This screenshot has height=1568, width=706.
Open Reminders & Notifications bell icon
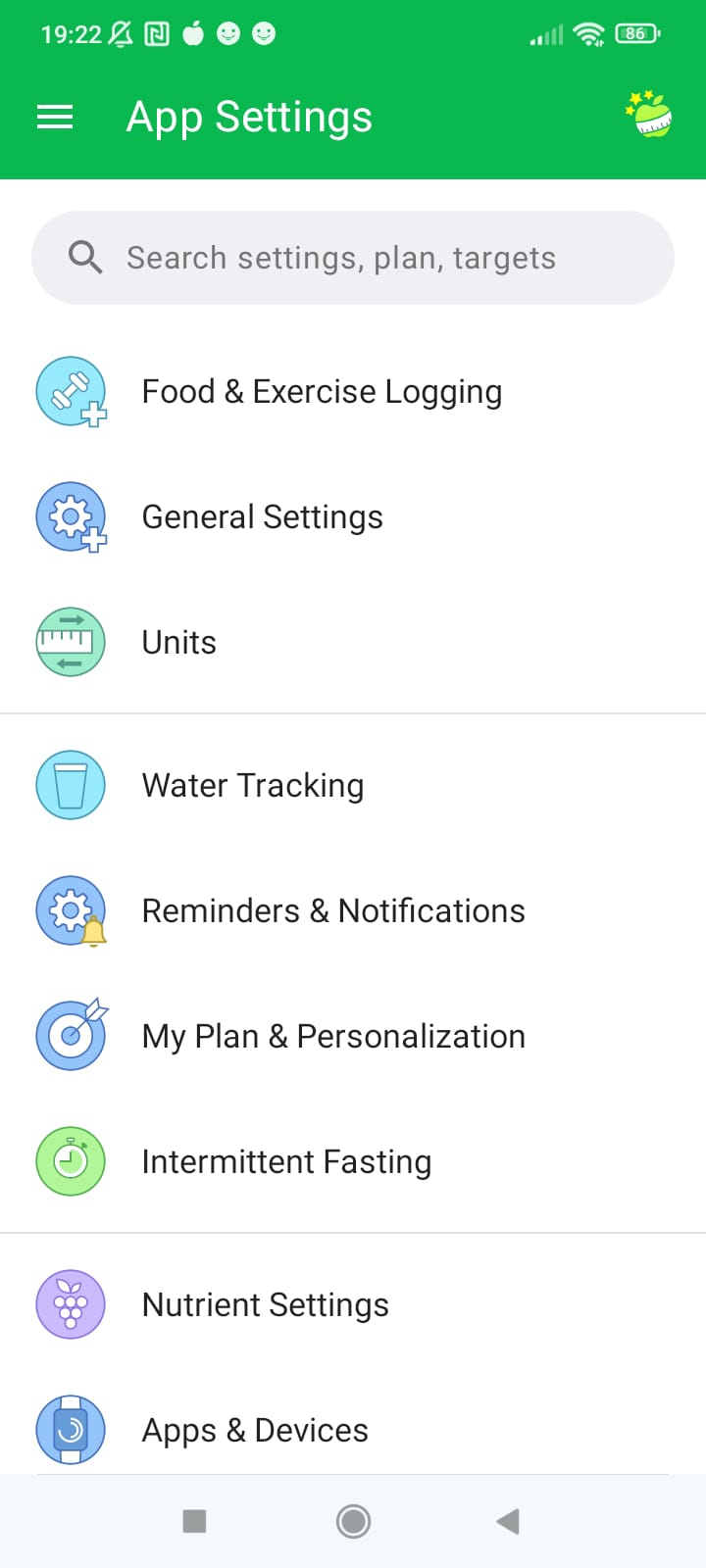(70, 910)
